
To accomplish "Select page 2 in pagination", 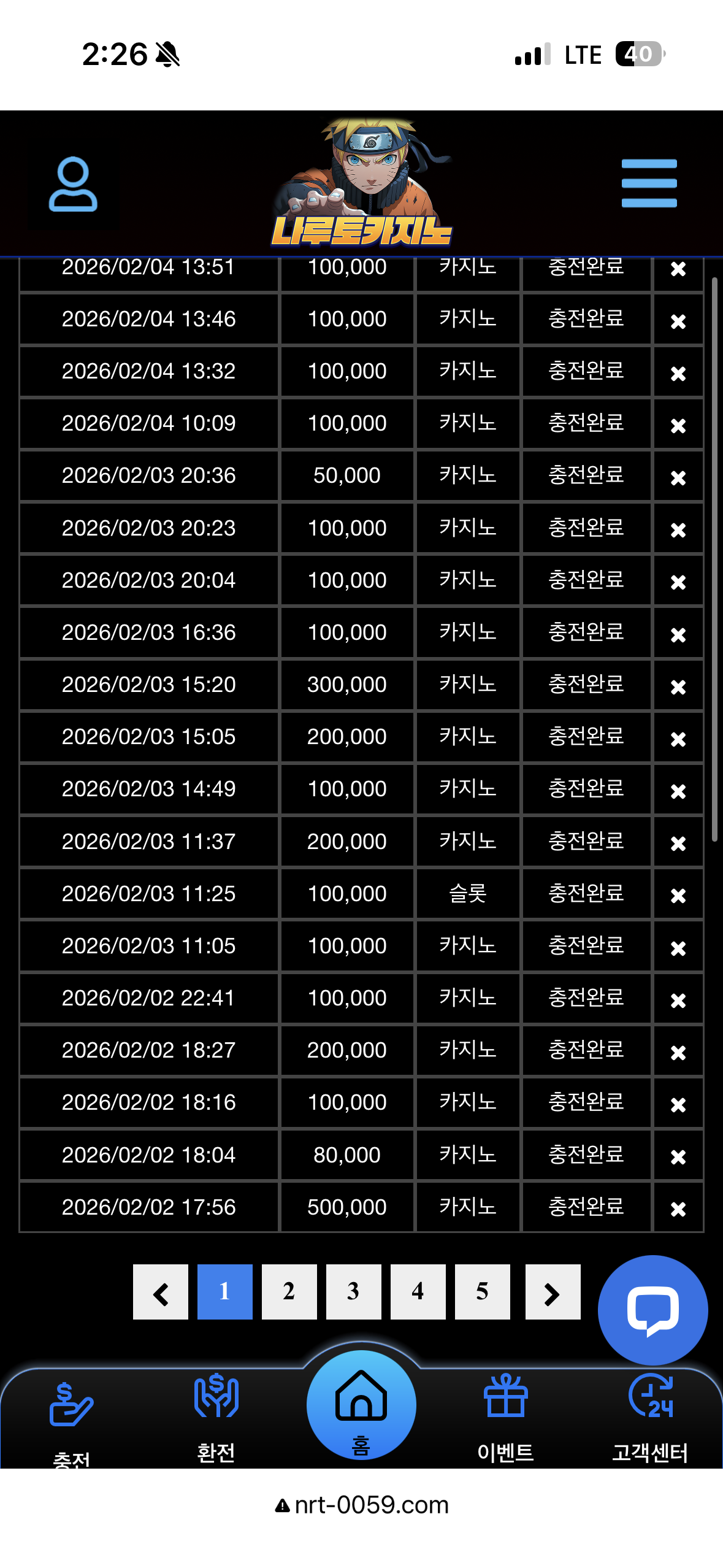I will pyautogui.click(x=289, y=1291).
